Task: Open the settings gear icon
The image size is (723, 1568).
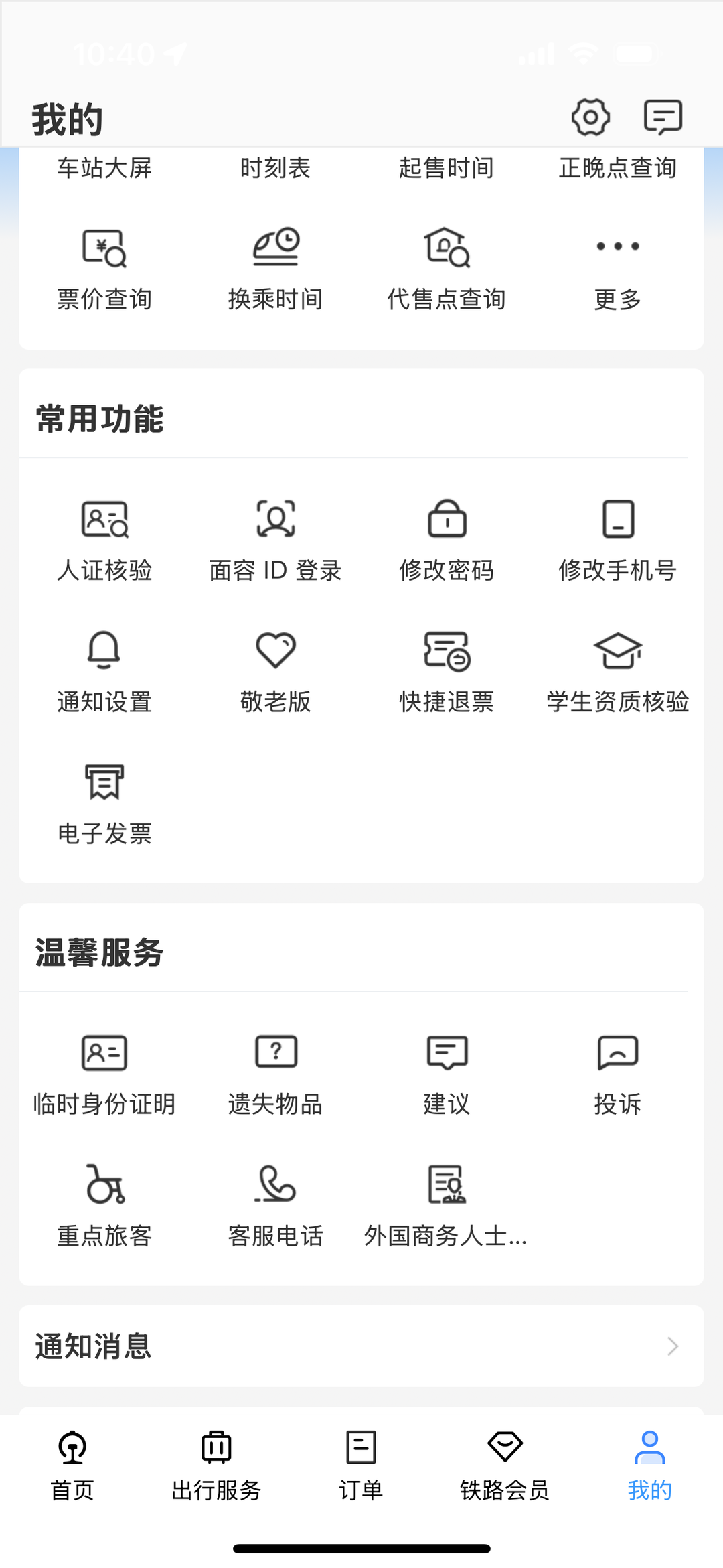Action: tap(590, 118)
